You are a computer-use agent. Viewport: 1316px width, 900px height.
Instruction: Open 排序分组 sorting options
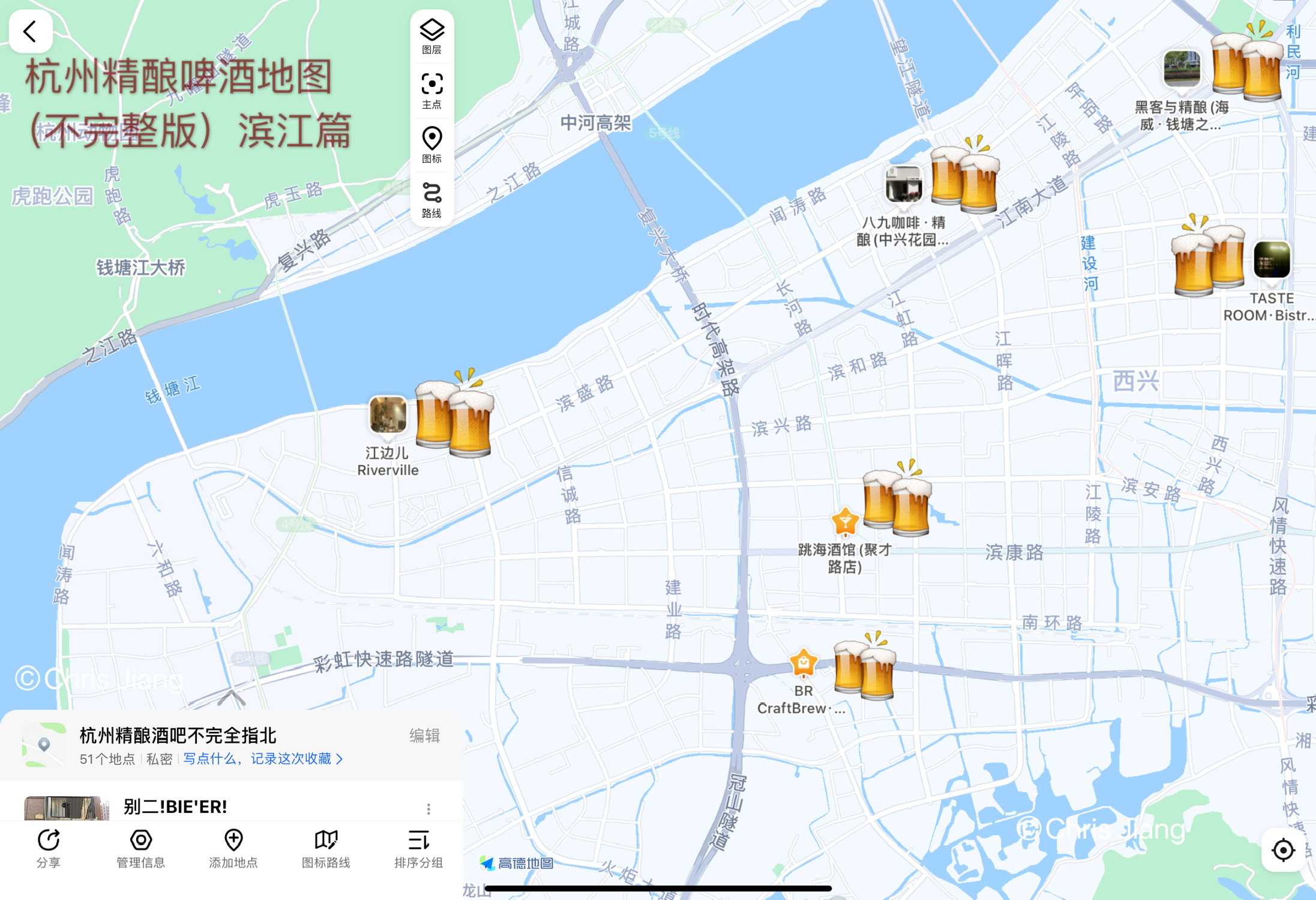418,848
